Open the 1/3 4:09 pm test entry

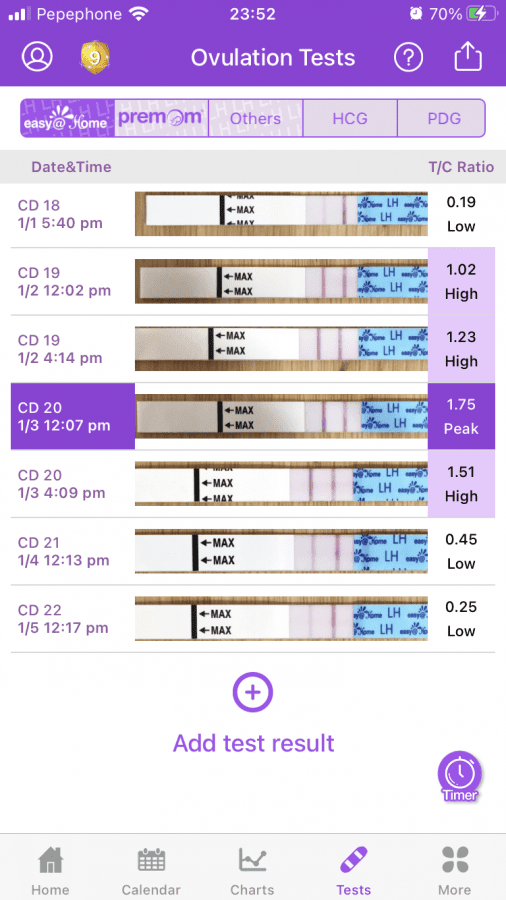click(x=252, y=484)
